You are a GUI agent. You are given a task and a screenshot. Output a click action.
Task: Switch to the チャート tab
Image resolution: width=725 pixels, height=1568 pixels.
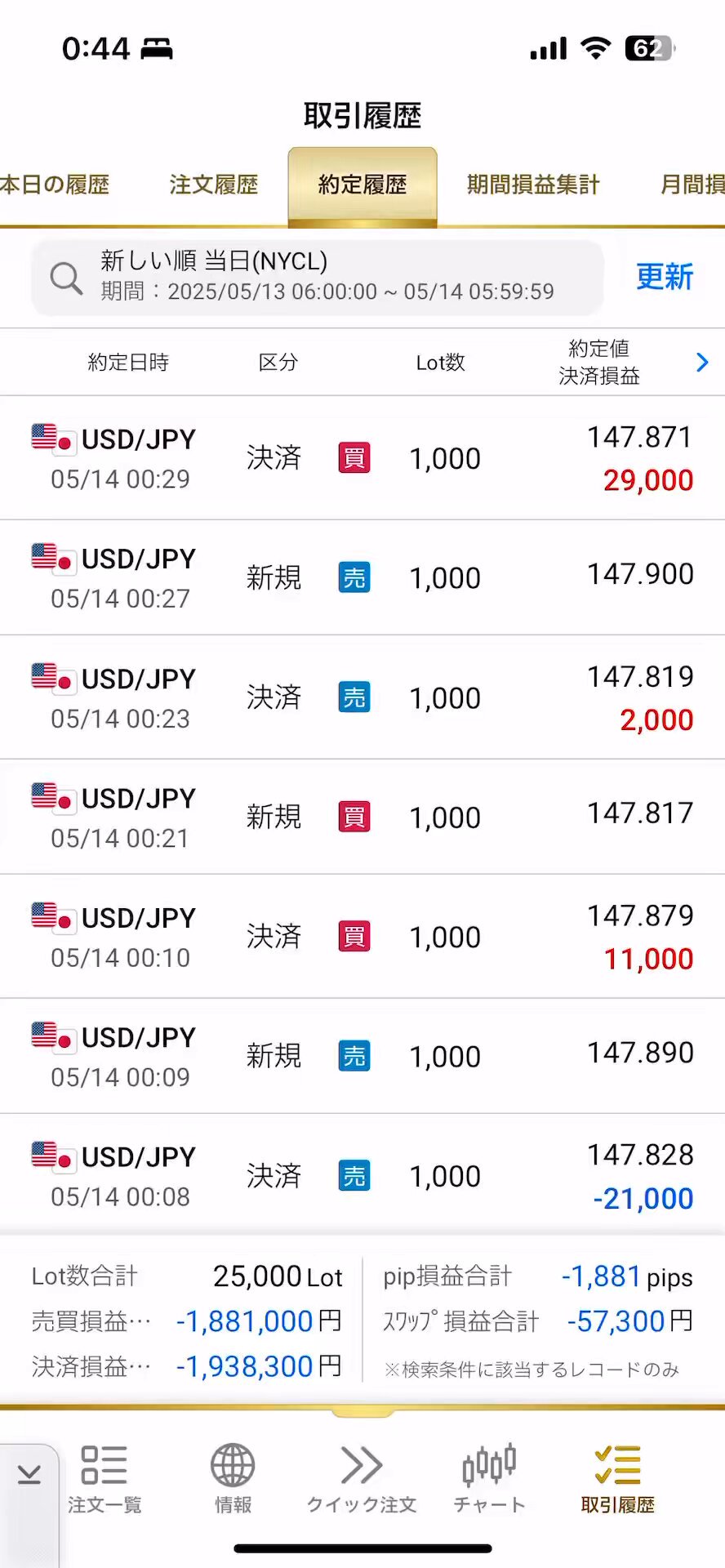tap(489, 1479)
